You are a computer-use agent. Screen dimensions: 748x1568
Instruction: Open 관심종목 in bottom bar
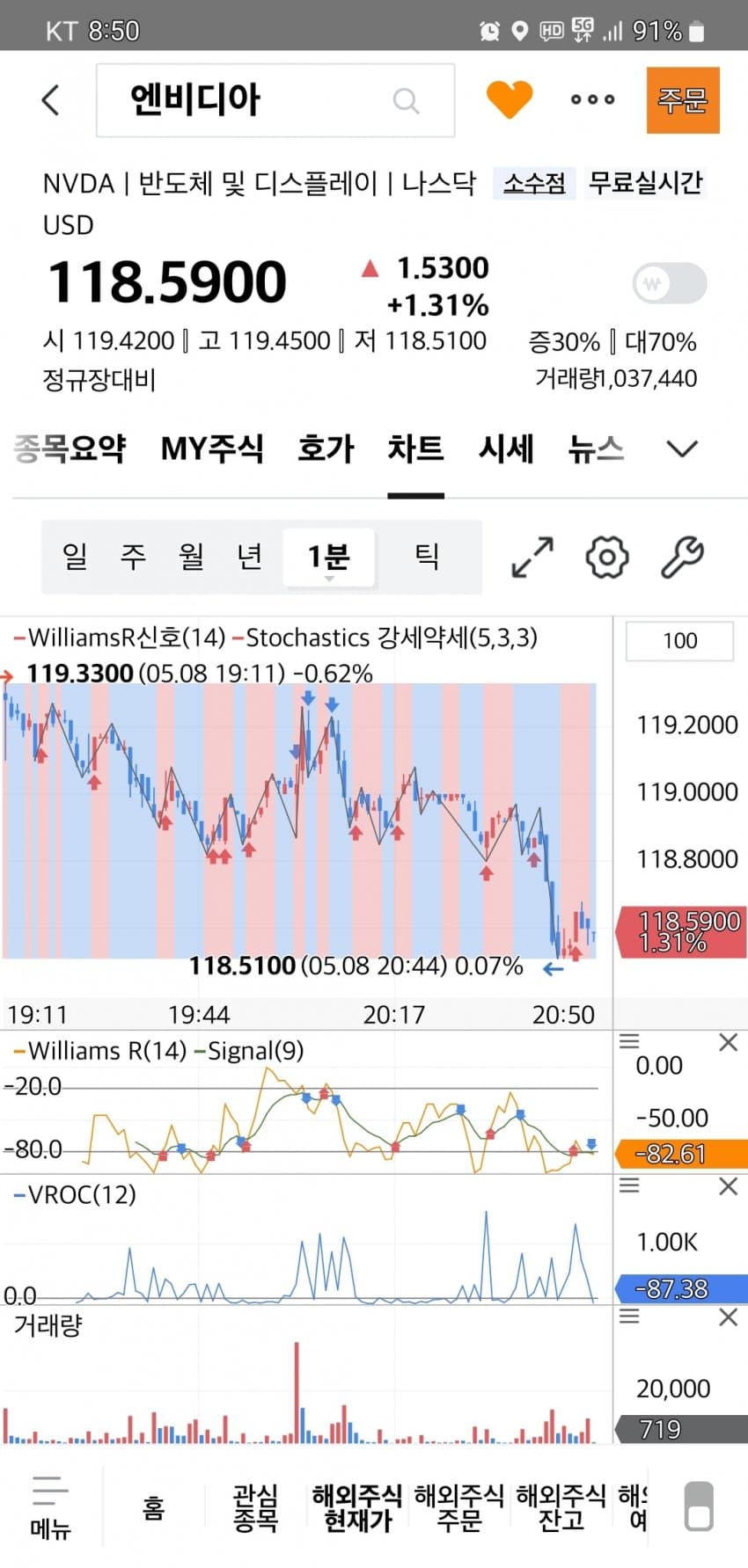(255, 1507)
